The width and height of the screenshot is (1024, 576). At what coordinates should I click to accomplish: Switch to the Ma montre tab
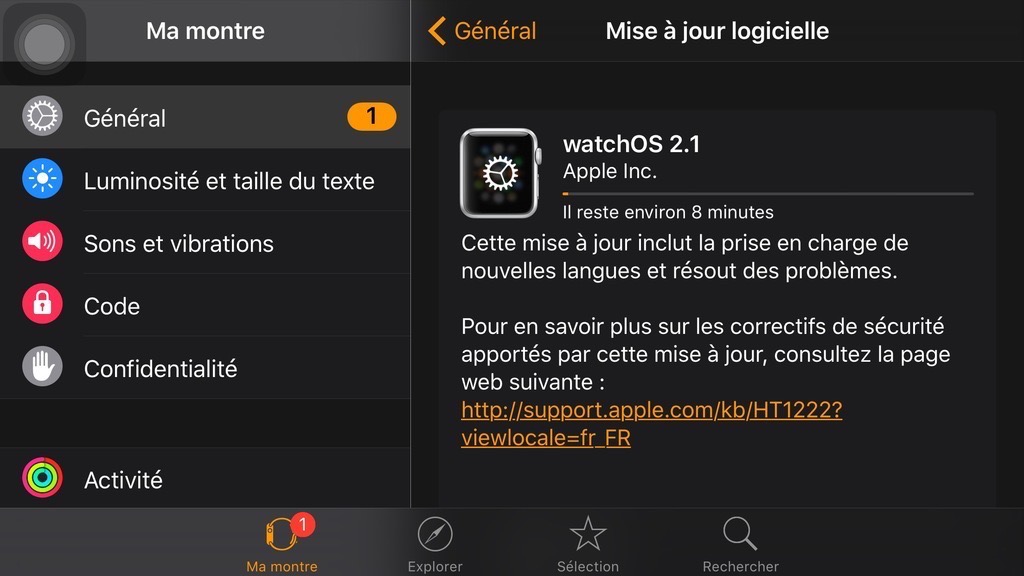(282, 544)
